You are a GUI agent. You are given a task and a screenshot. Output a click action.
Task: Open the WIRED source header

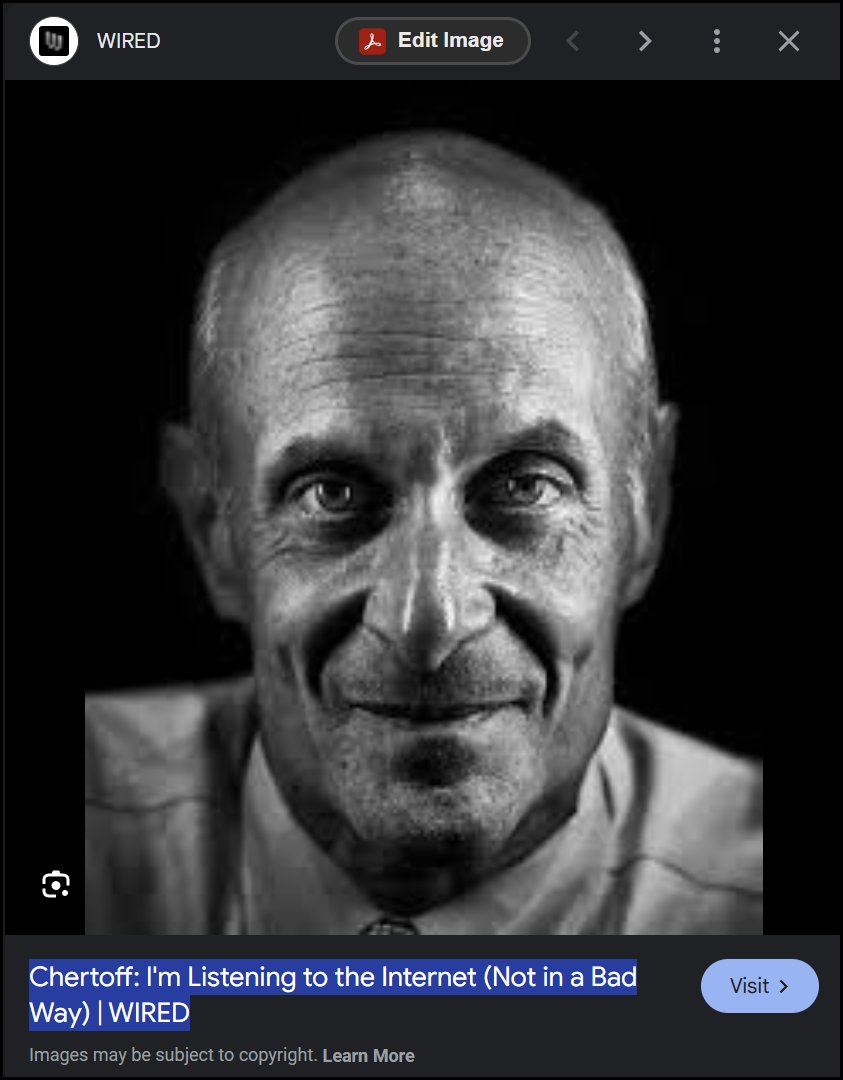(128, 41)
